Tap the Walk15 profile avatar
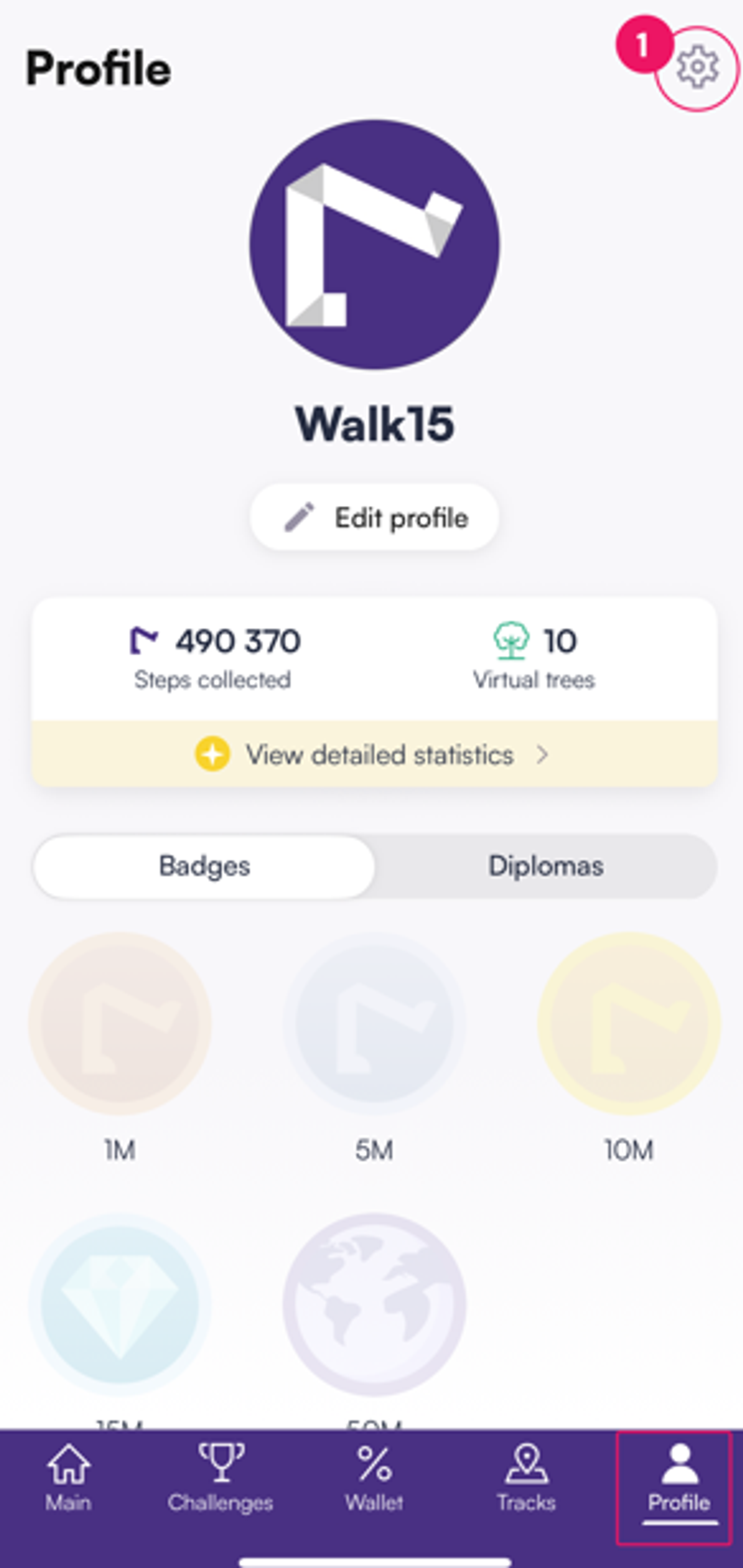This screenshot has height=1568, width=743. click(x=374, y=245)
